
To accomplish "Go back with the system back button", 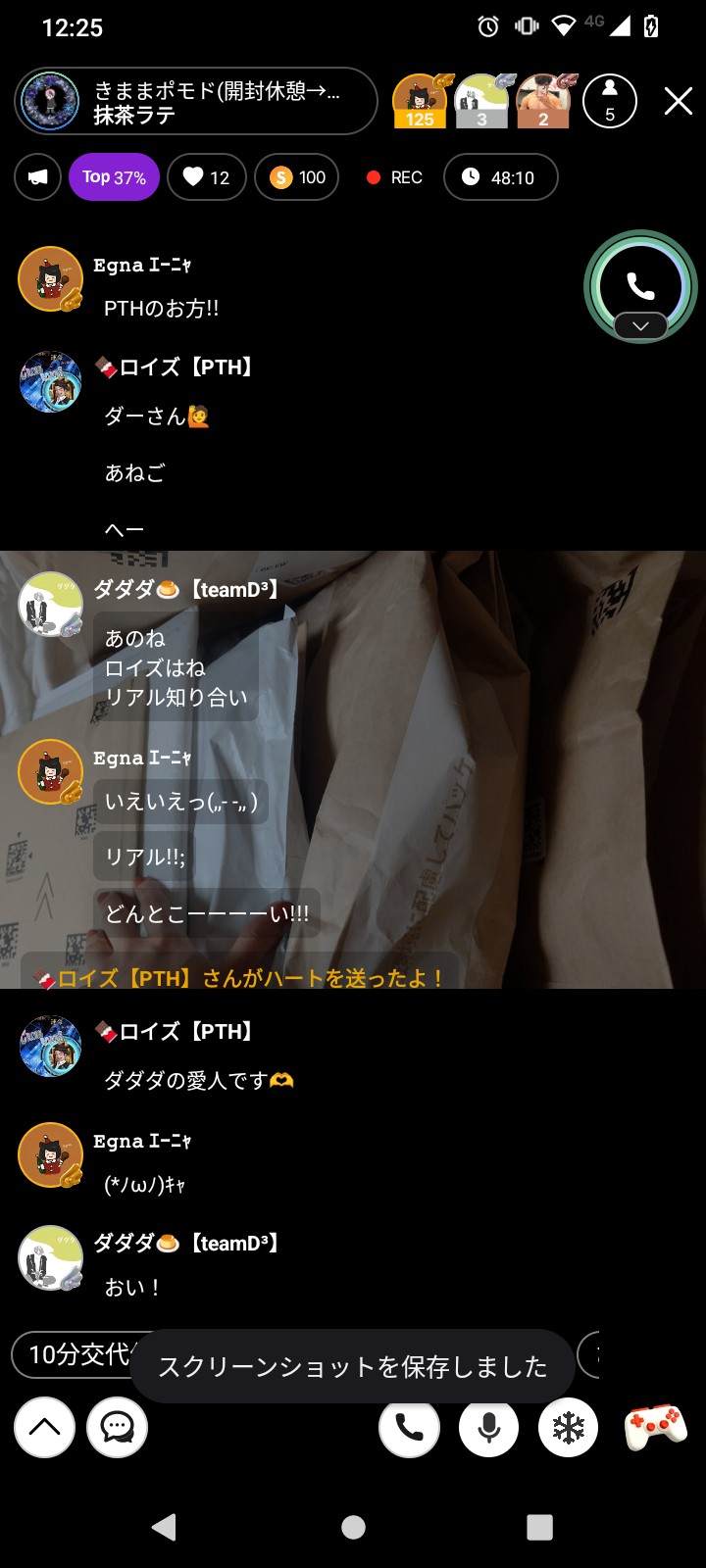I will [164, 1527].
